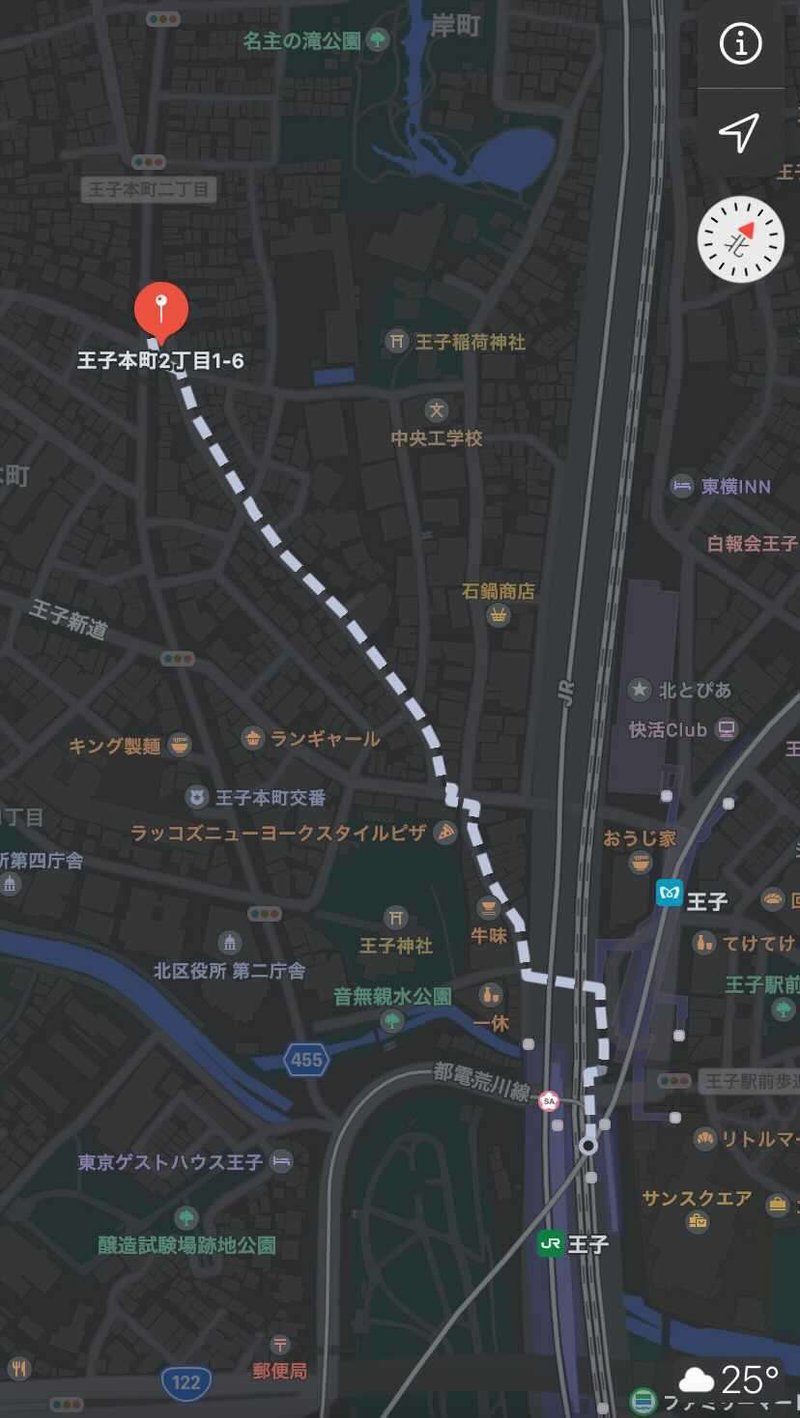Open the 中央工学校 school marker

[436, 410]
